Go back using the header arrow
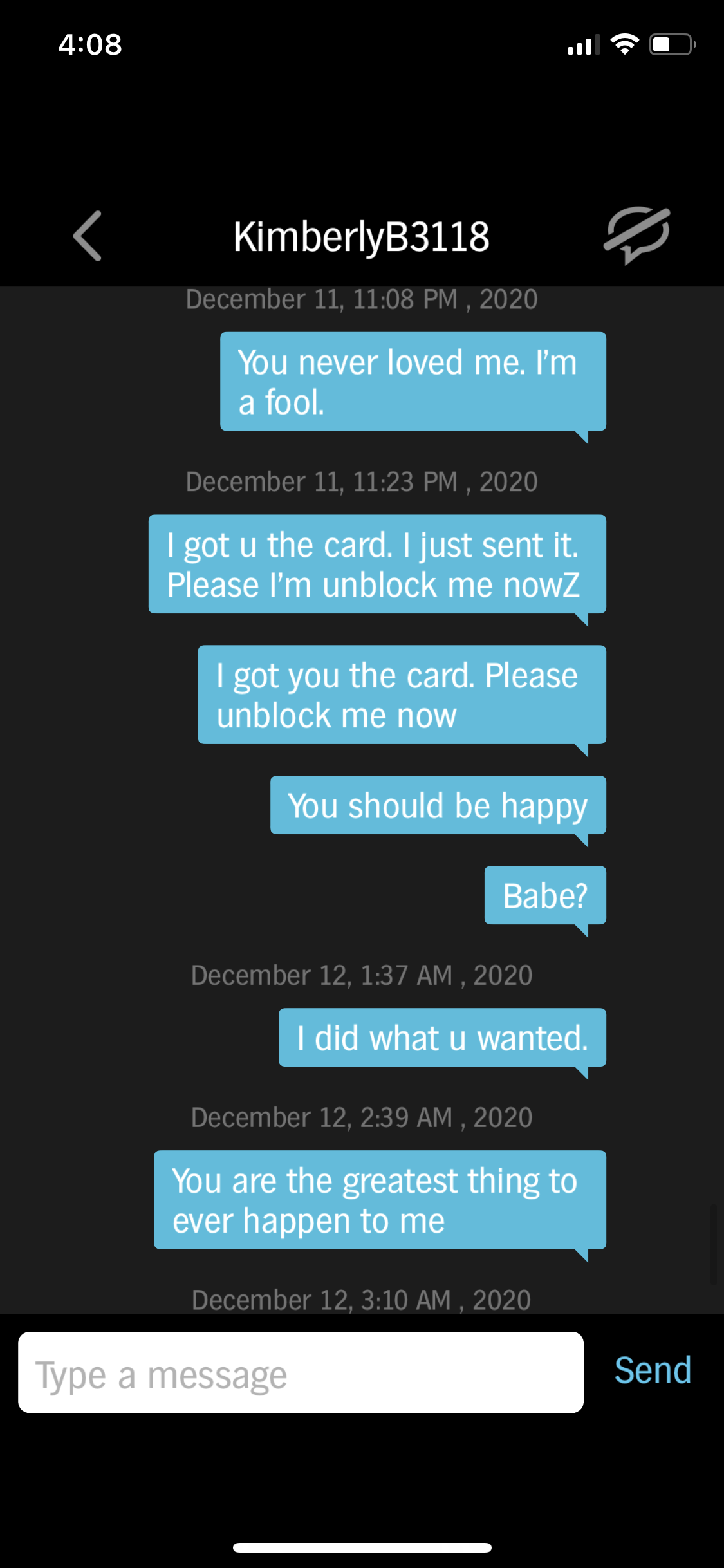Viewport: 724px width, 1568px height. 88,236
